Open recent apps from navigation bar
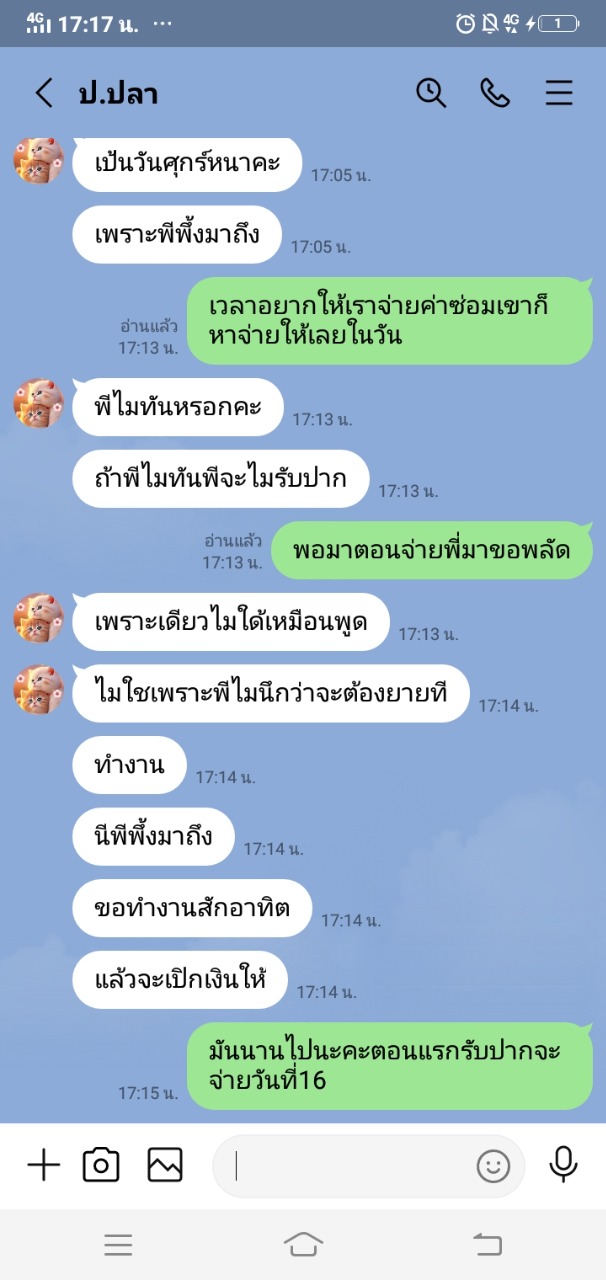Image resolution: width=606 pixels, height=1280 pixels. click(118, 1244)
